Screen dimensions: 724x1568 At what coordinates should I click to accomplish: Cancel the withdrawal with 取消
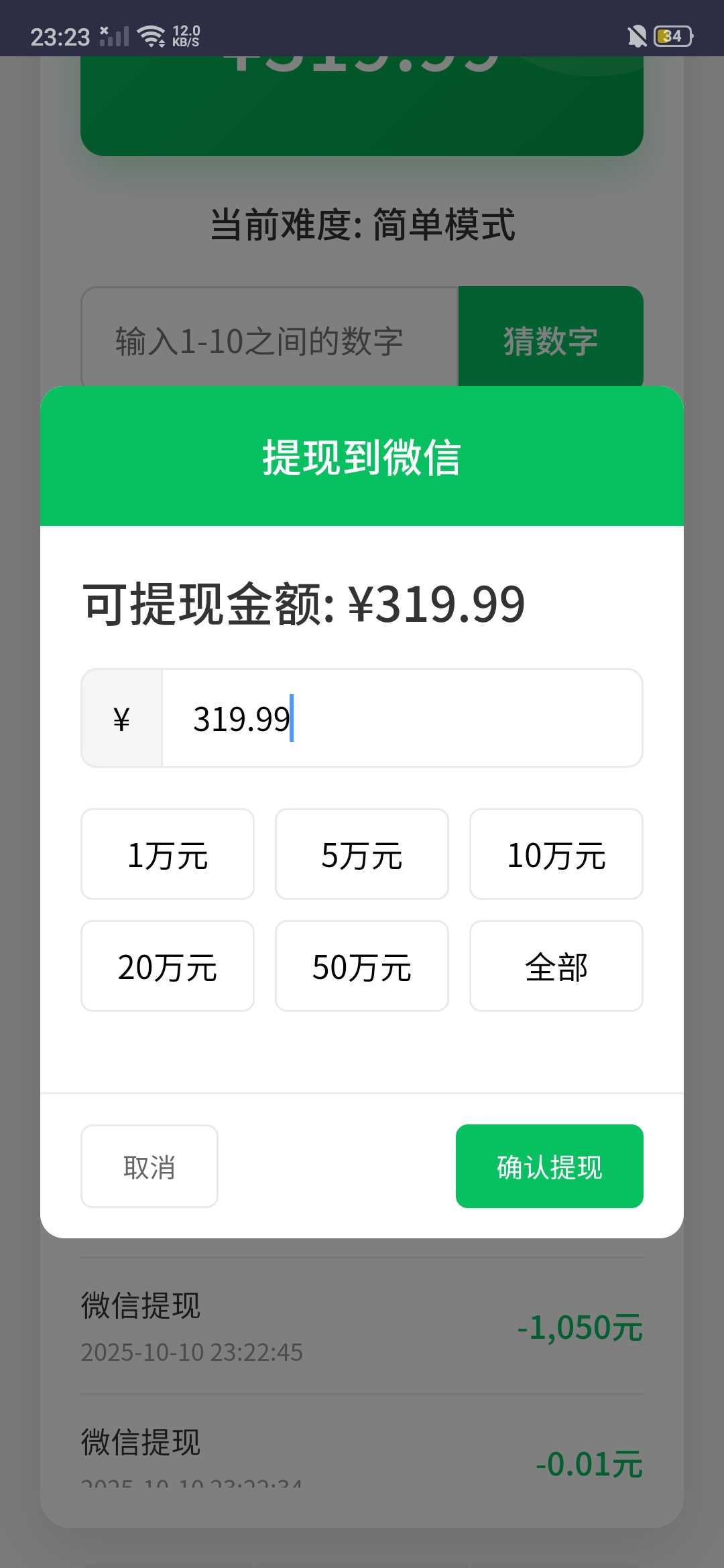coord(149,1167)
